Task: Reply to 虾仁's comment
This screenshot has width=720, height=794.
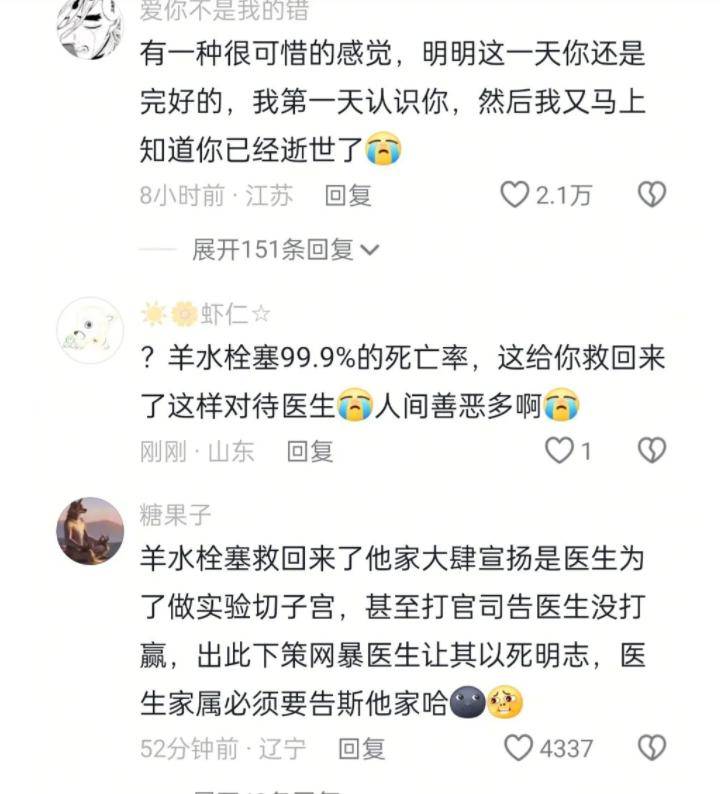Action: 310,452
